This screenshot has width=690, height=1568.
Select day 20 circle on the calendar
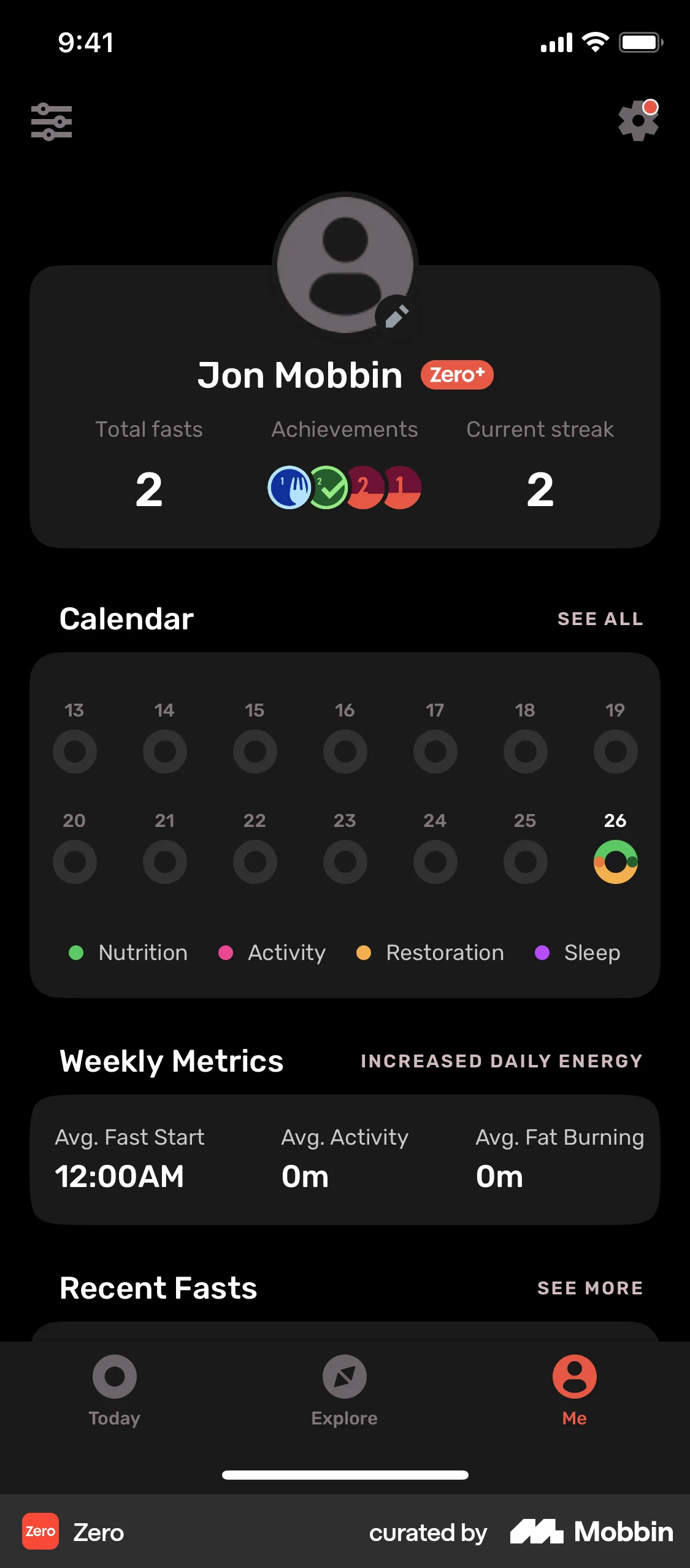(x=74, y=861)
